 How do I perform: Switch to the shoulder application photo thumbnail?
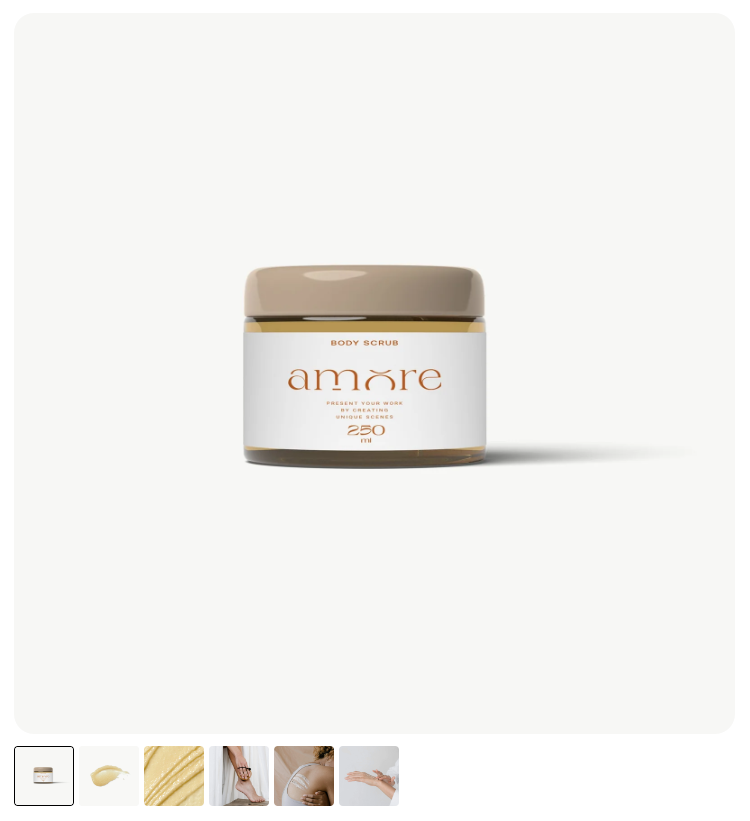tap(304, 776)
